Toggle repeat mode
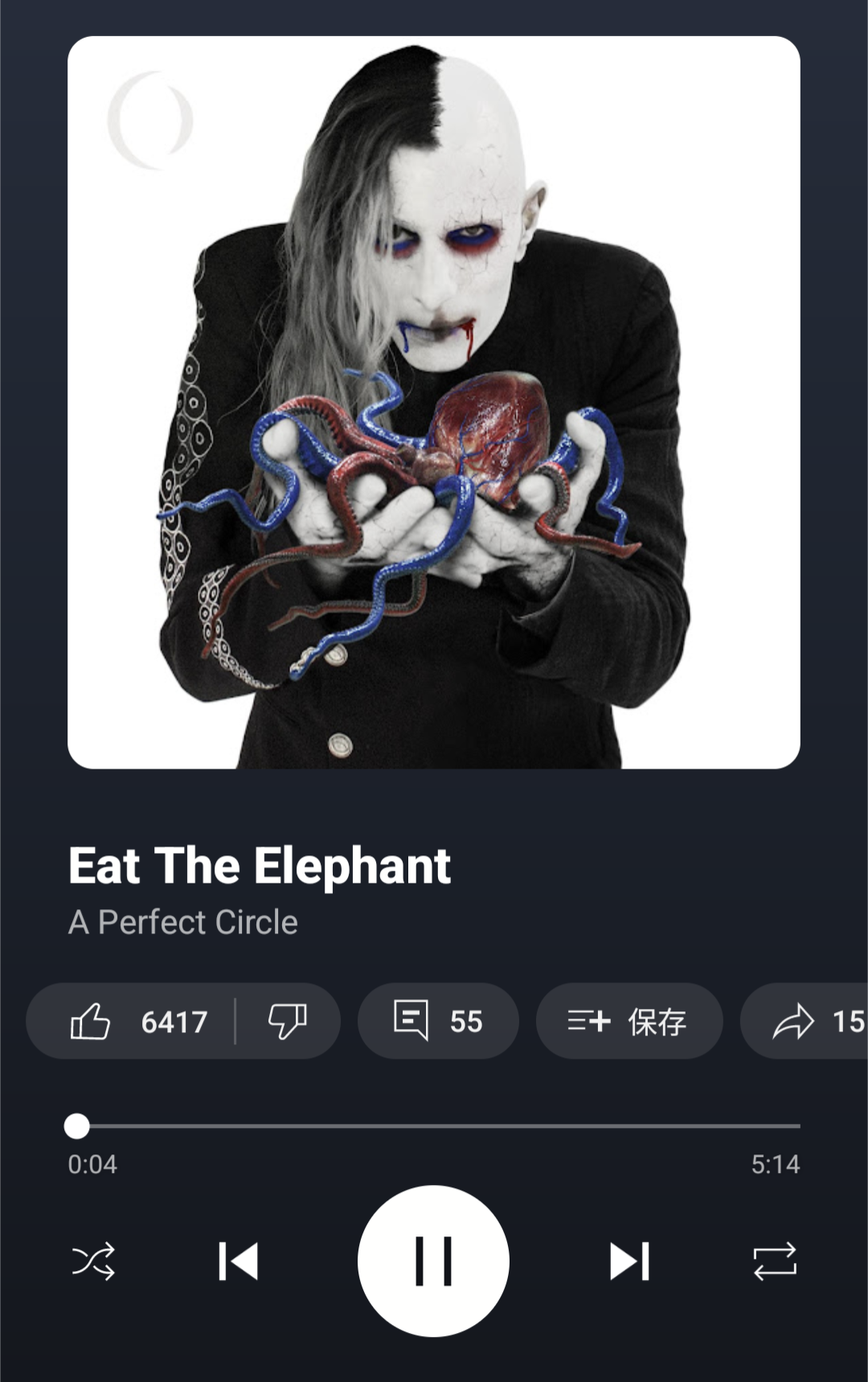Screen dimensions: 868x1382 pyautogui.click(x=774, y=1261)
